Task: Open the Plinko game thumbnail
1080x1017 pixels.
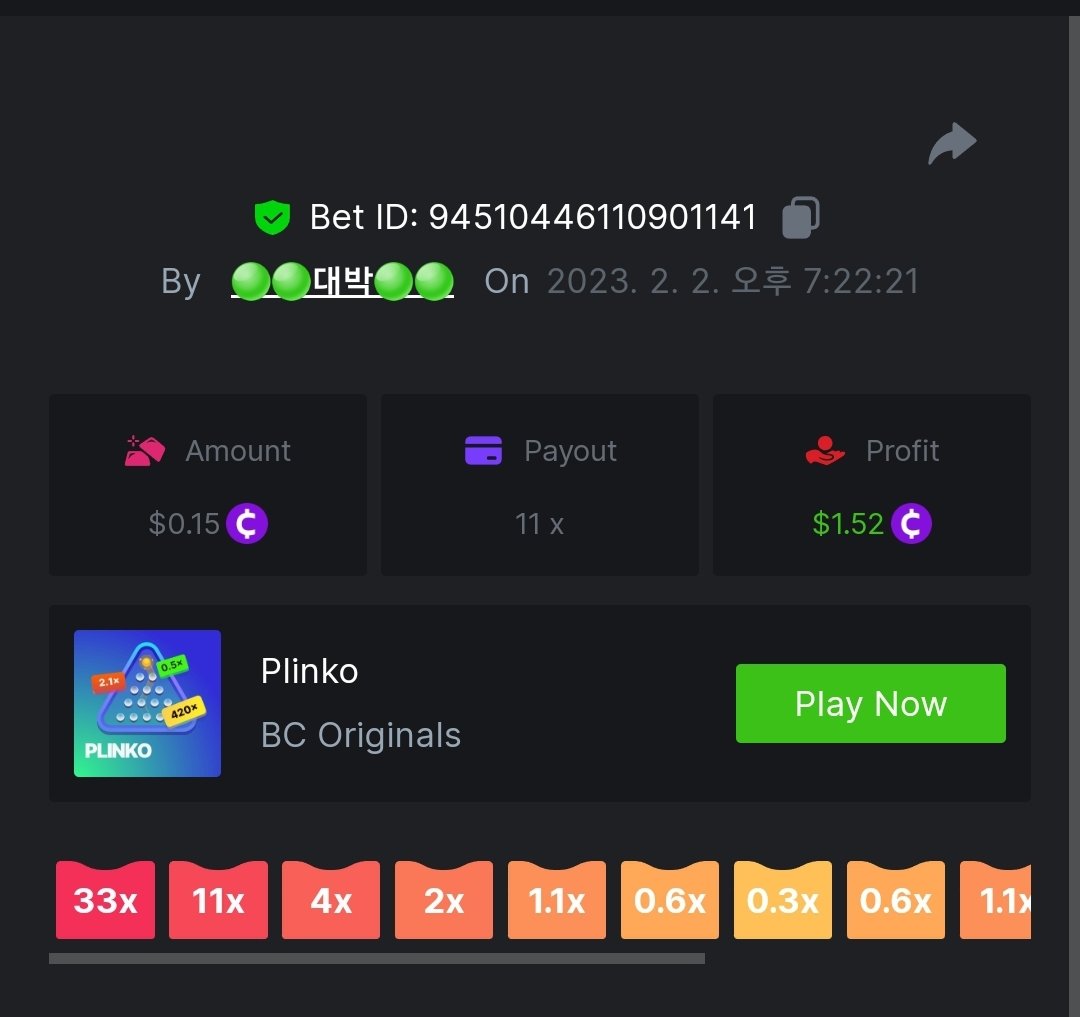Action: click(x=148, y=703)
